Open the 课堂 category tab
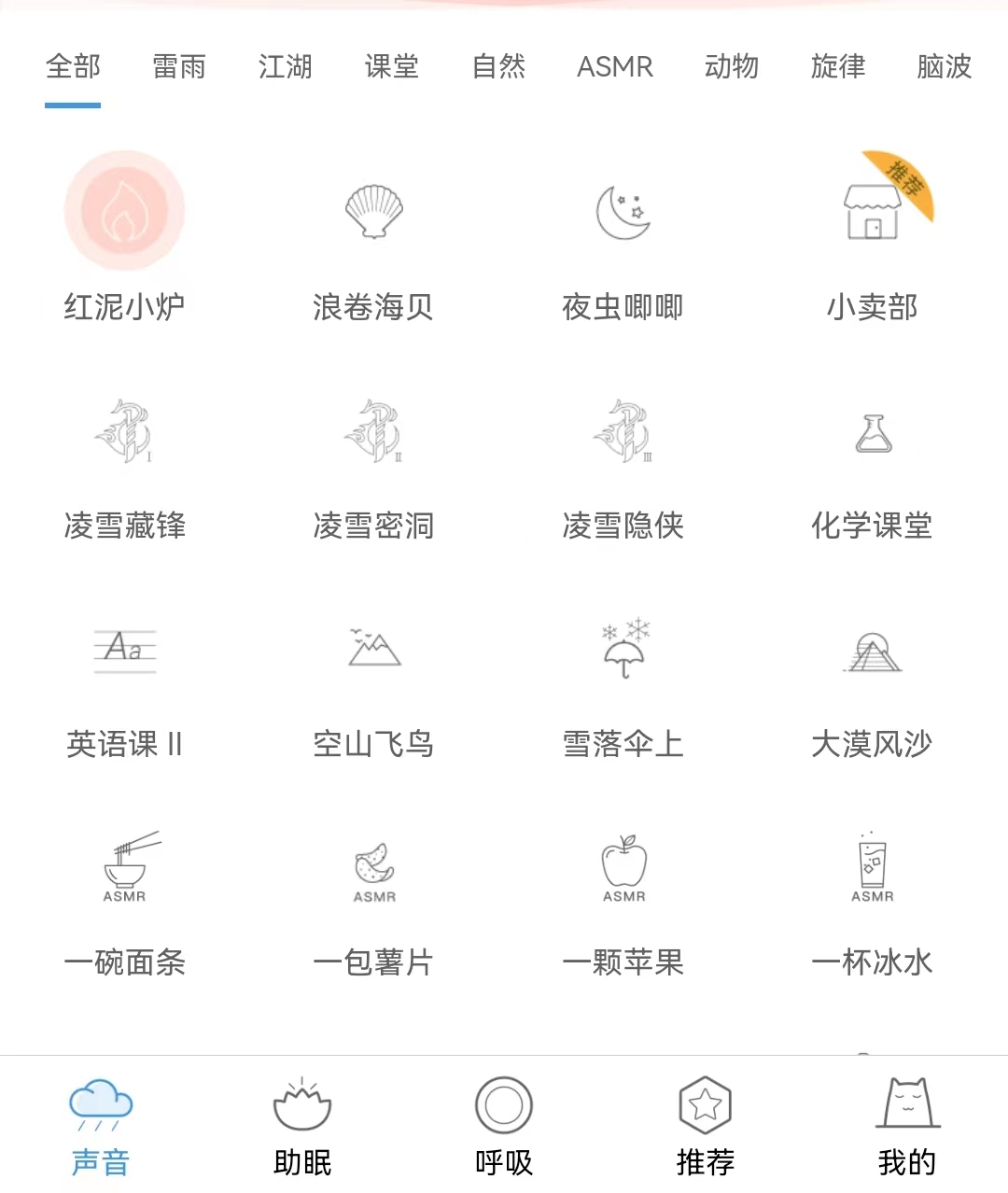Image resolution: width=1008 pixels, height=1193 pixels. [x=391, y=67]
